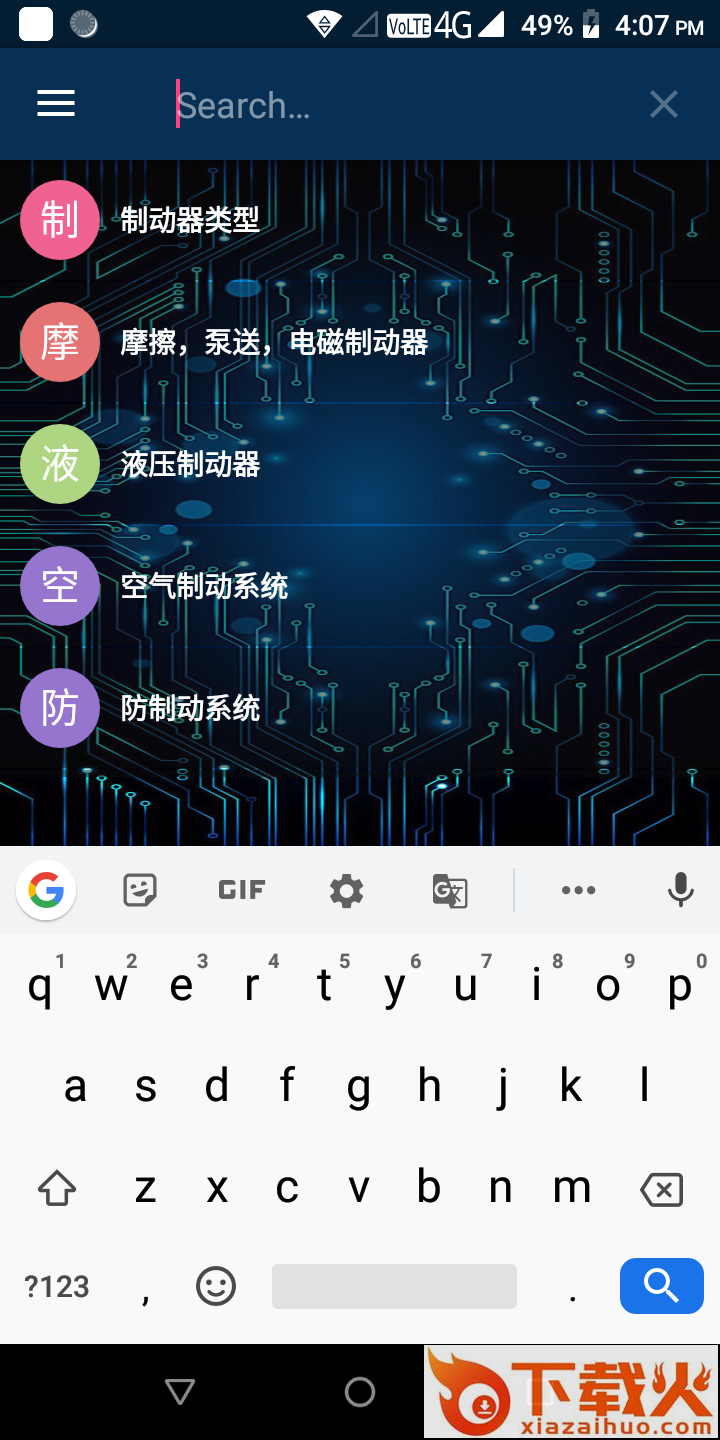The width and height of the screenshot is (720, 1440).
Task: Open the keyboard sticker picker
Action: click(x=140, y=889)
